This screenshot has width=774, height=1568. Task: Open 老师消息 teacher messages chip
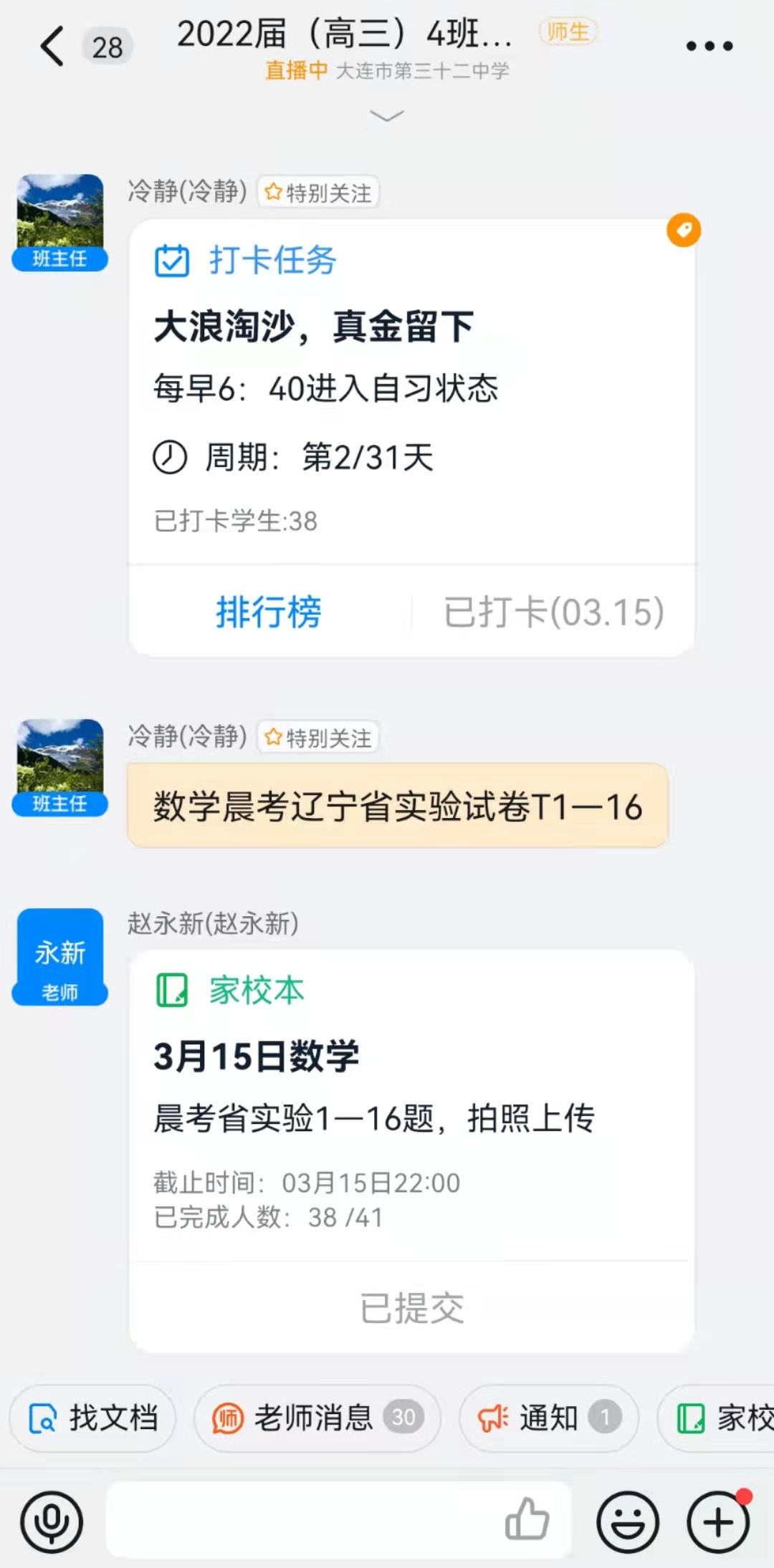coord(317,1418)
